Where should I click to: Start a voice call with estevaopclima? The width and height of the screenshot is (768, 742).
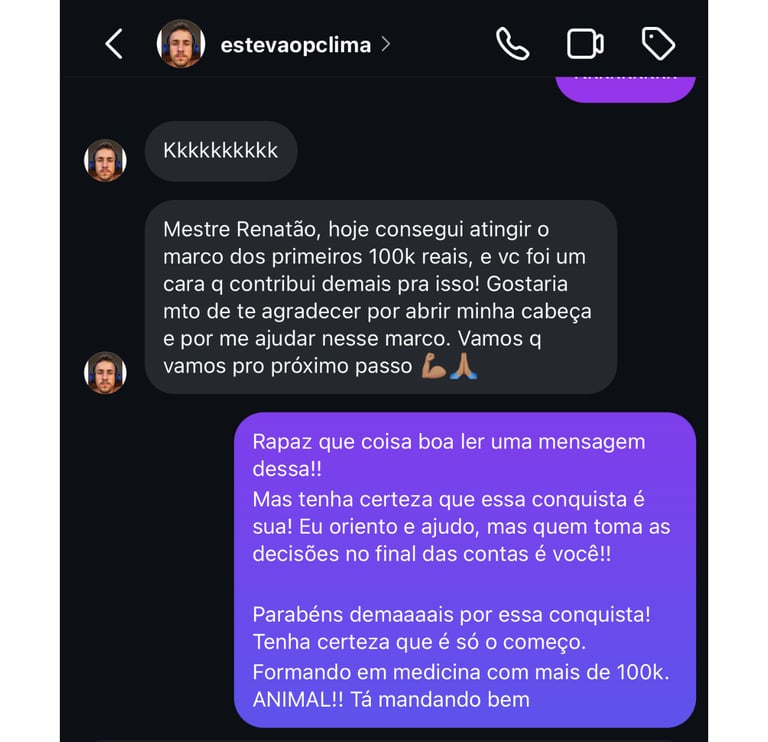(x=512, y=44)
